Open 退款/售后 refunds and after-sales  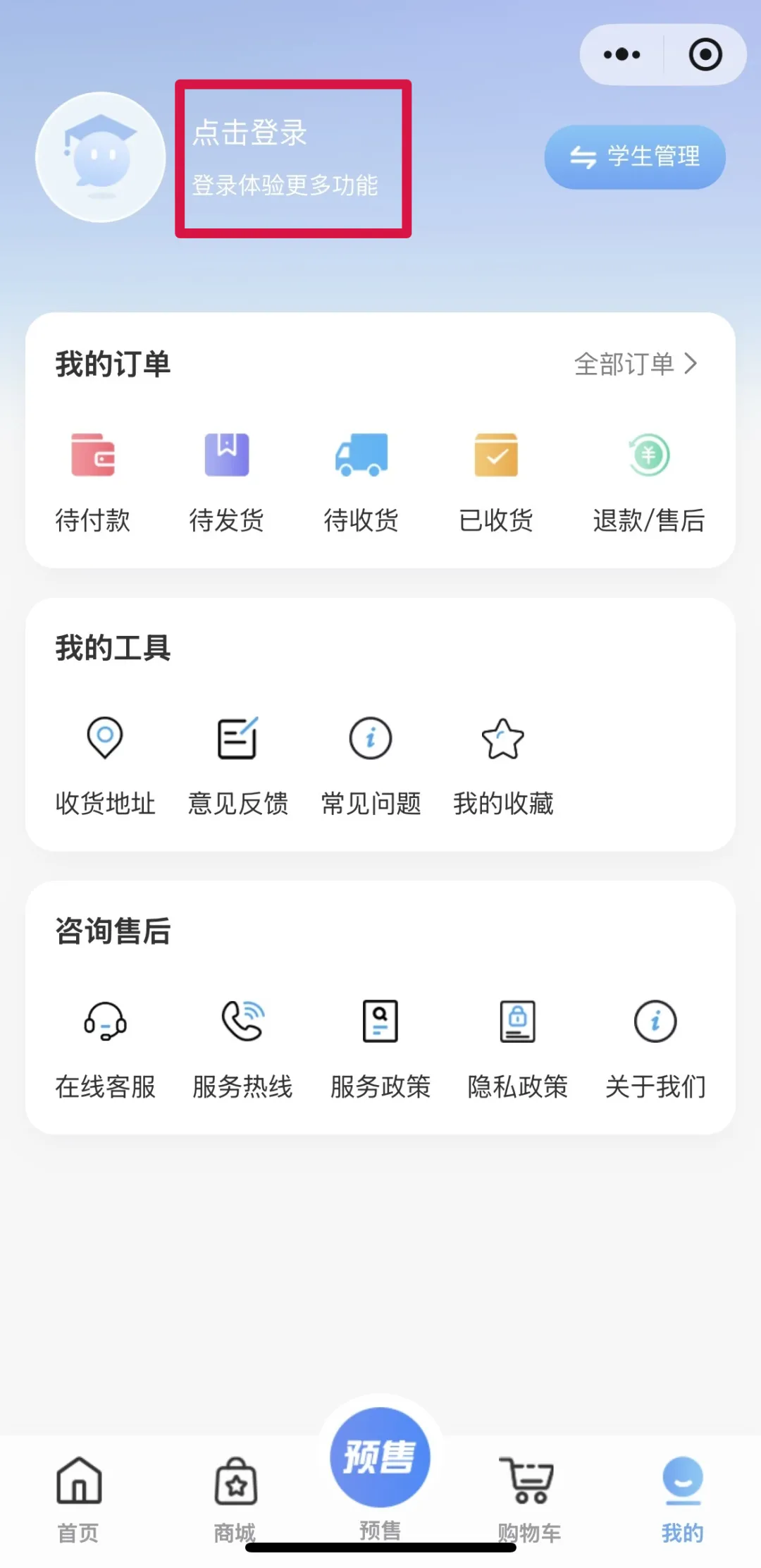coord(649,479)
